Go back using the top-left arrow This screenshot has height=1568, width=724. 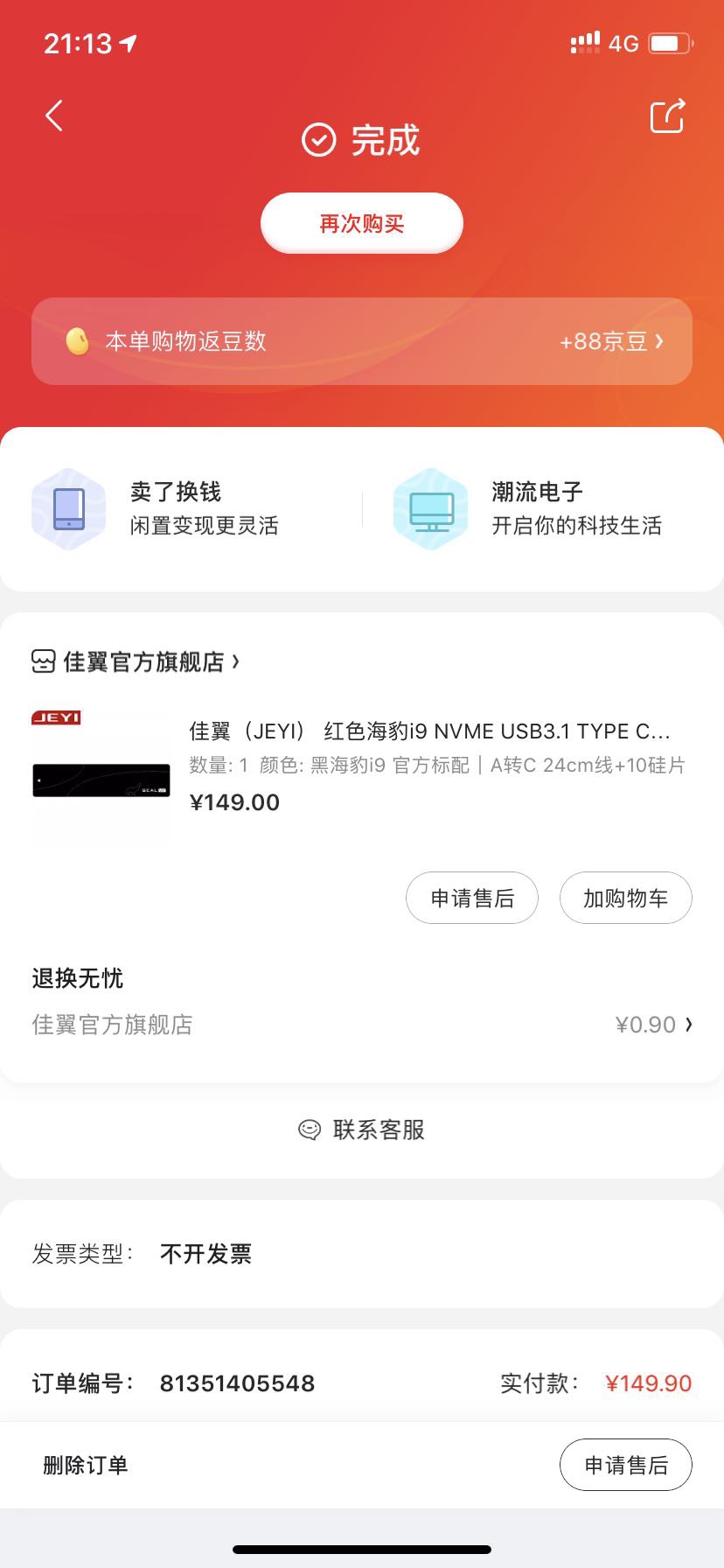click(x=54, y=115)
